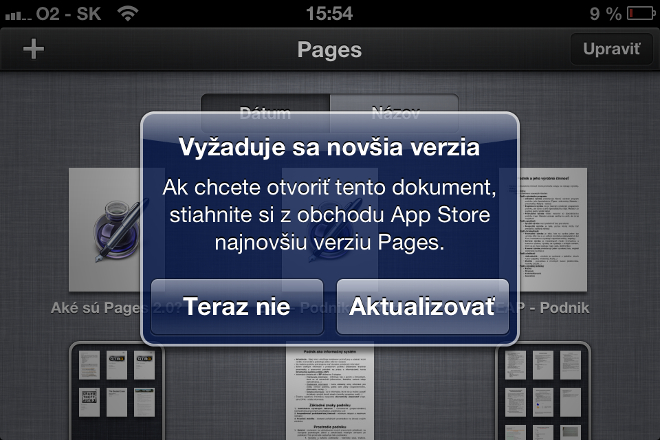
Task: Switch to the Dátum sorting tab
Action: point(265,106)
